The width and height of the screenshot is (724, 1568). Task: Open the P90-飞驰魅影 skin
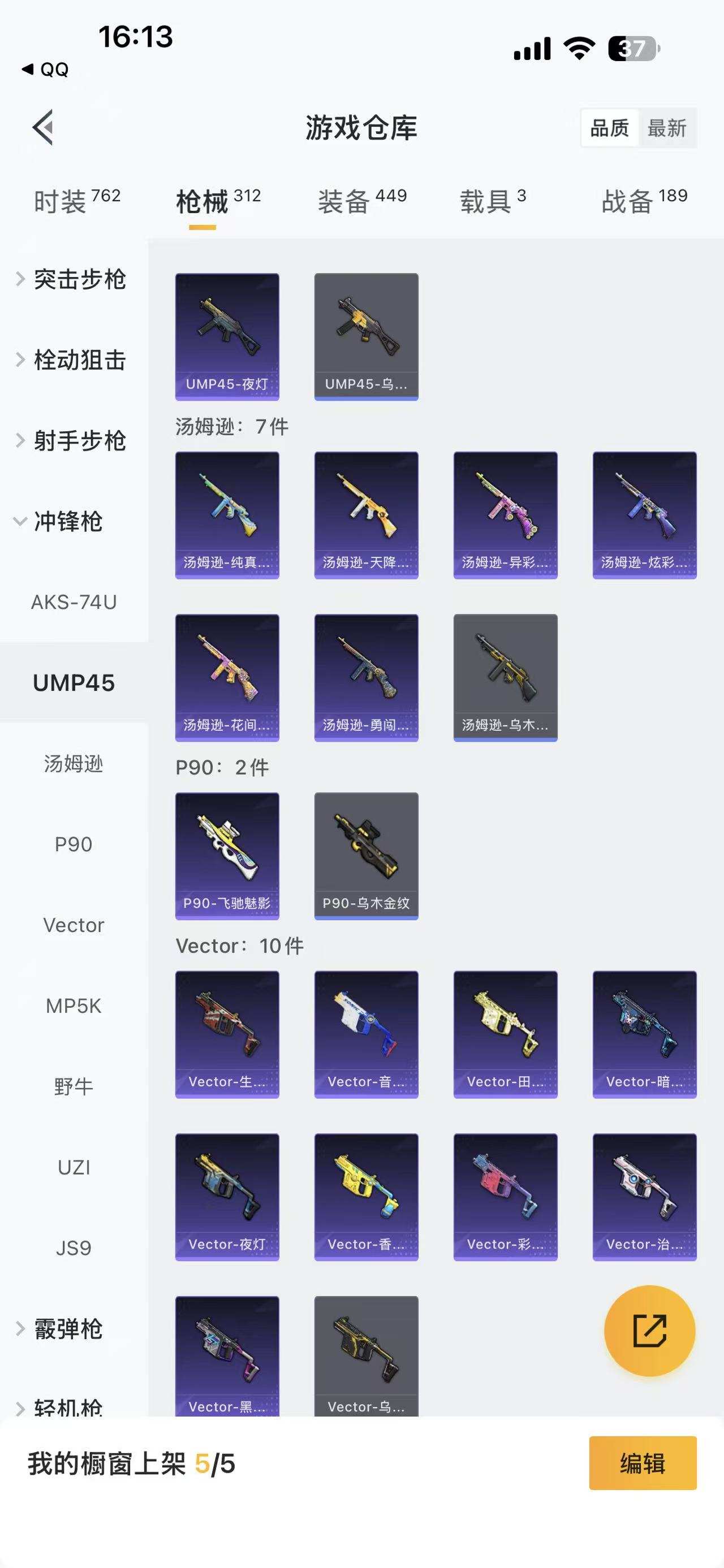pyautogui.click(x=227, y=855)
